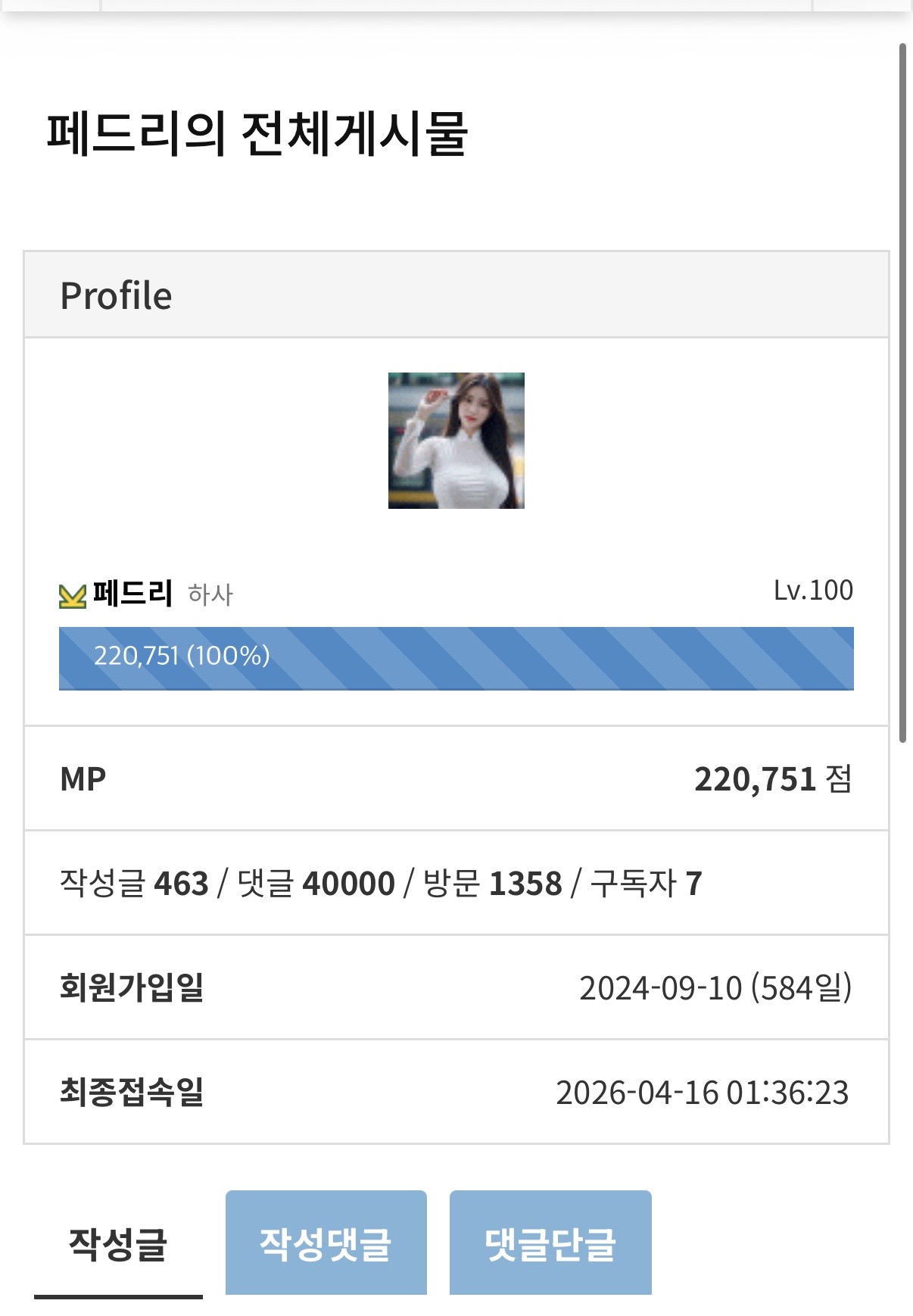Select the 댓글단글 tab
The height and width of the screenshot is (1316, 913).
tap(550, 1243)
